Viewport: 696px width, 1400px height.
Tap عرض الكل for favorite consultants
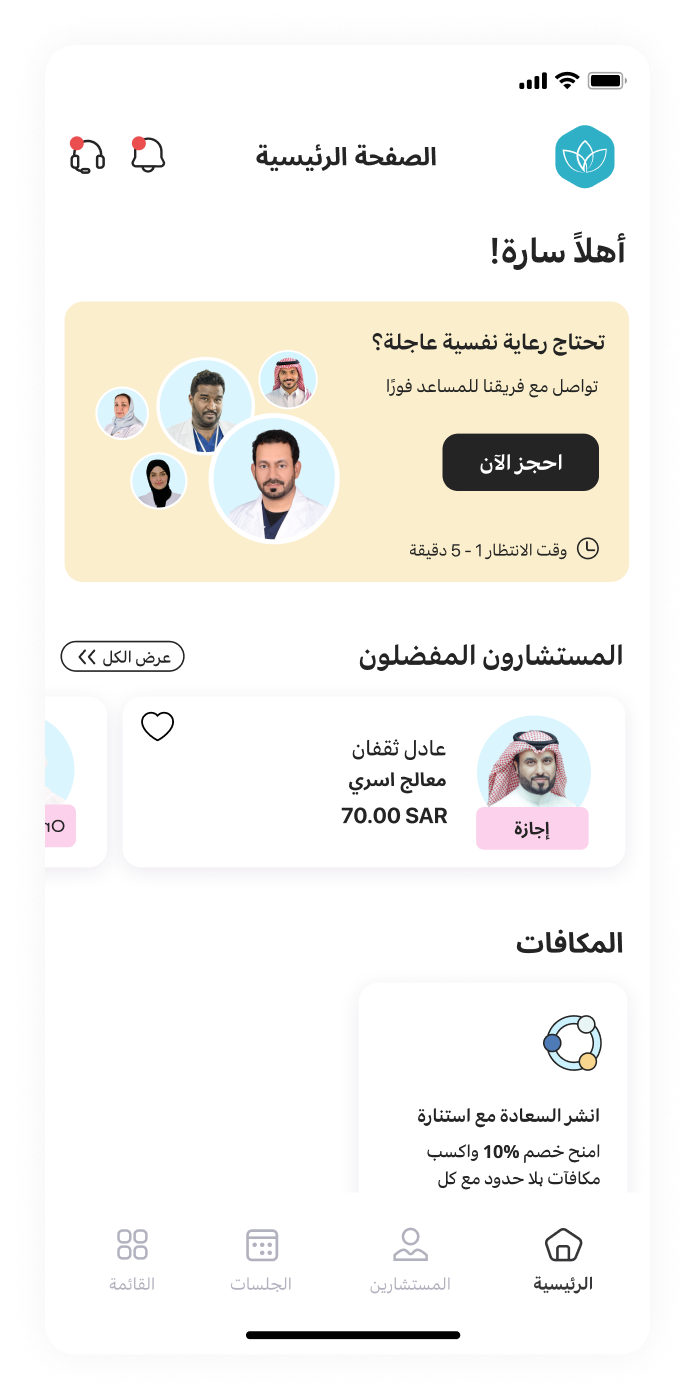123,657
